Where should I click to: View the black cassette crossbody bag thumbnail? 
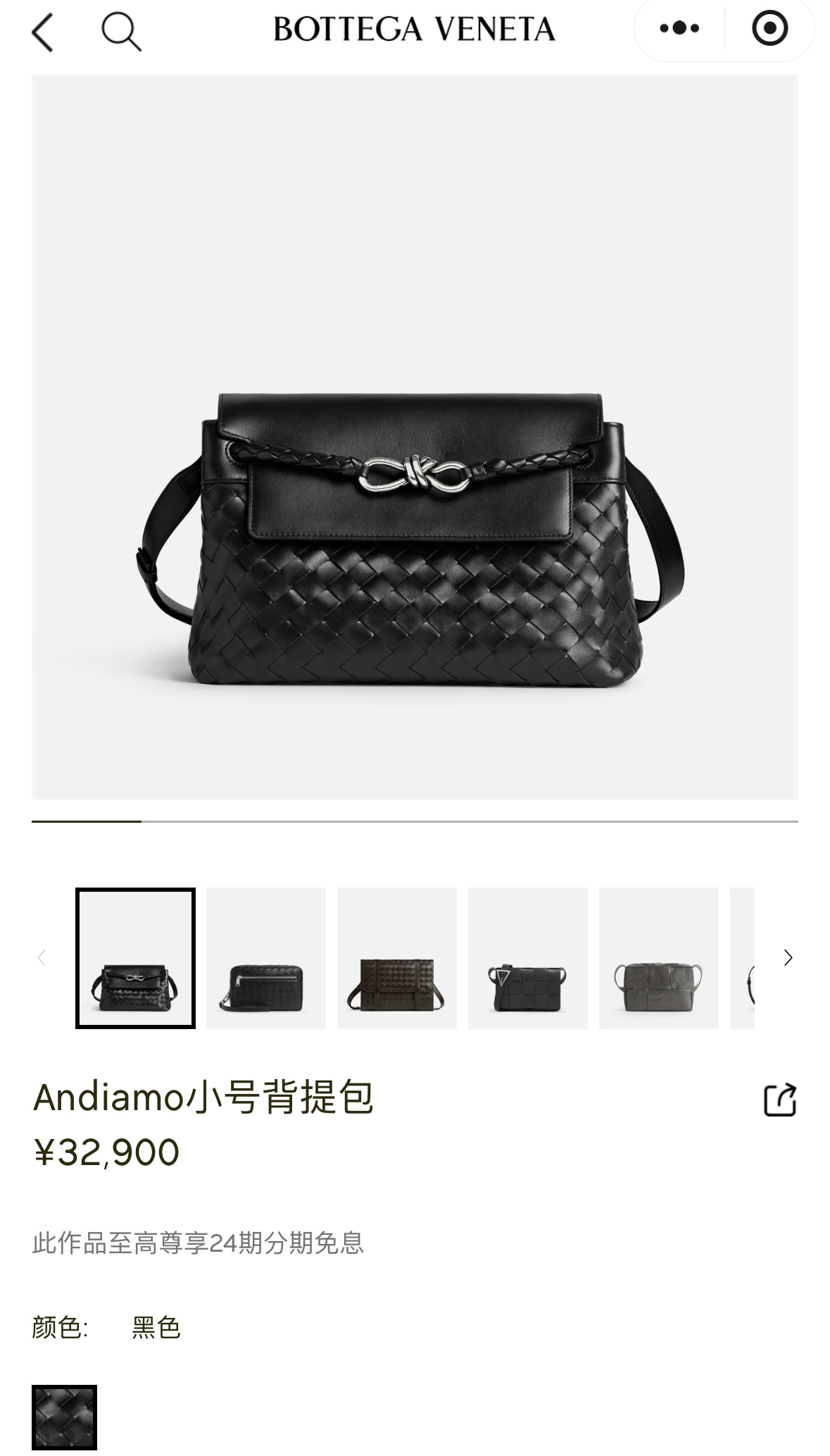coord(528,958)
